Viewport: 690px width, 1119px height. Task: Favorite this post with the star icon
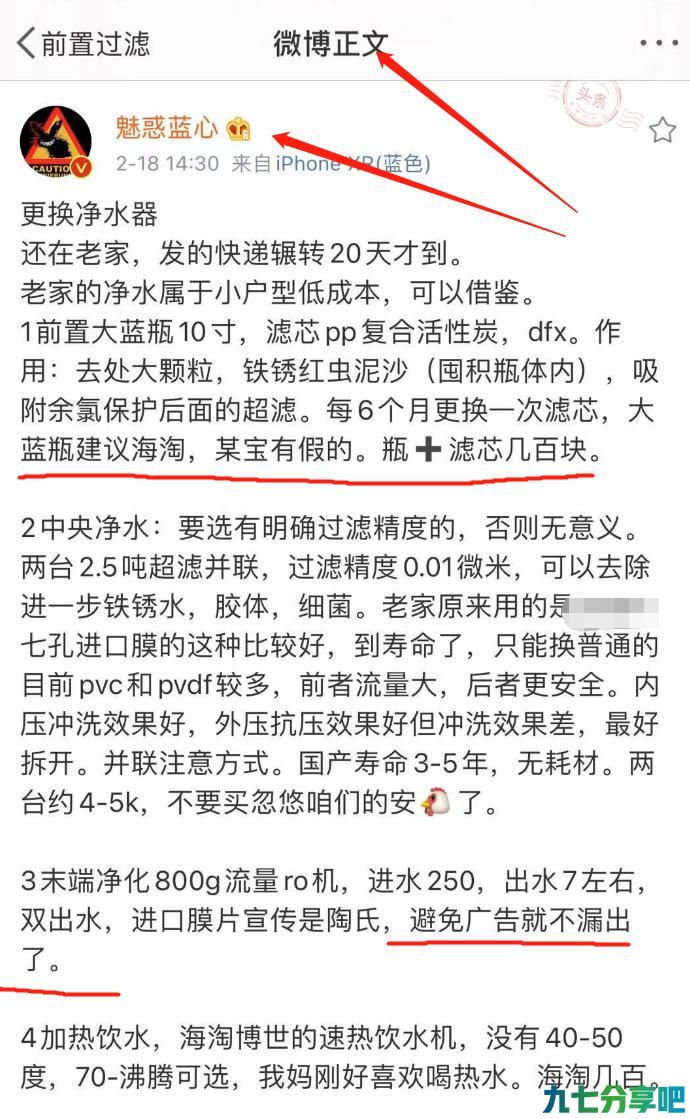pyautogui.click(x=661, y=130)
